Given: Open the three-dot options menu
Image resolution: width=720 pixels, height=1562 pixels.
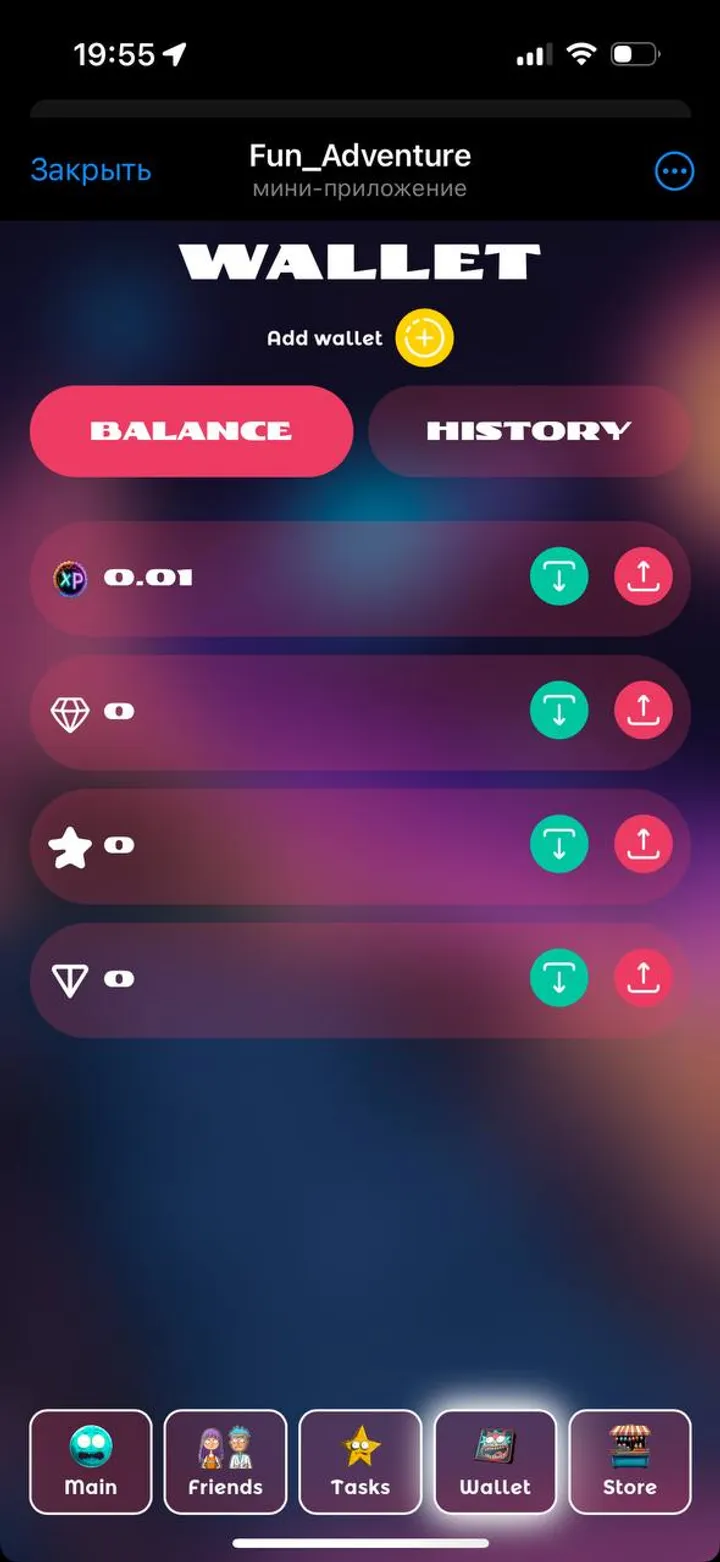Looking at the screenshot, I should pos(674,171).
